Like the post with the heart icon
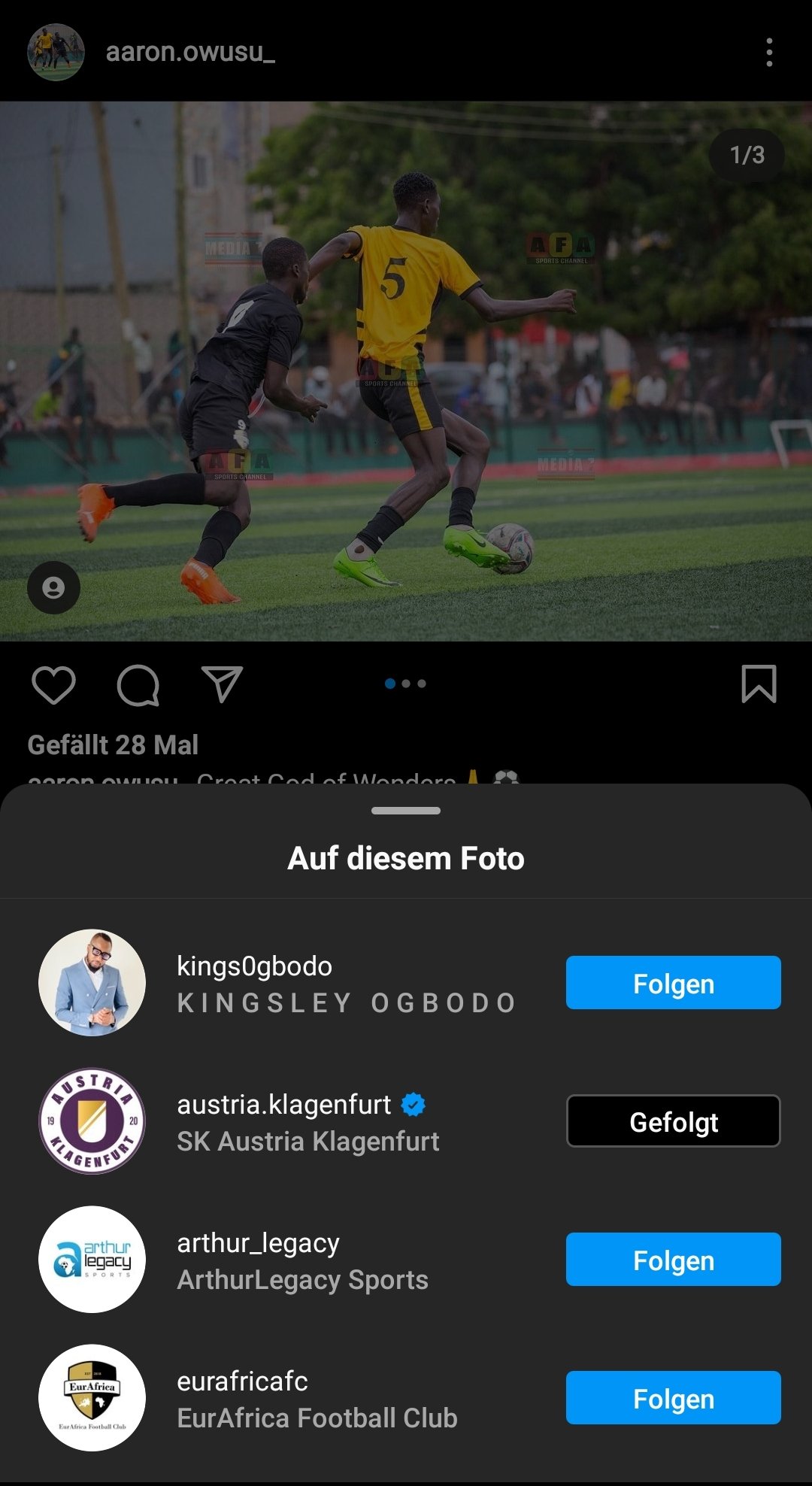The image size is (812, 1486). coord(54,684)
